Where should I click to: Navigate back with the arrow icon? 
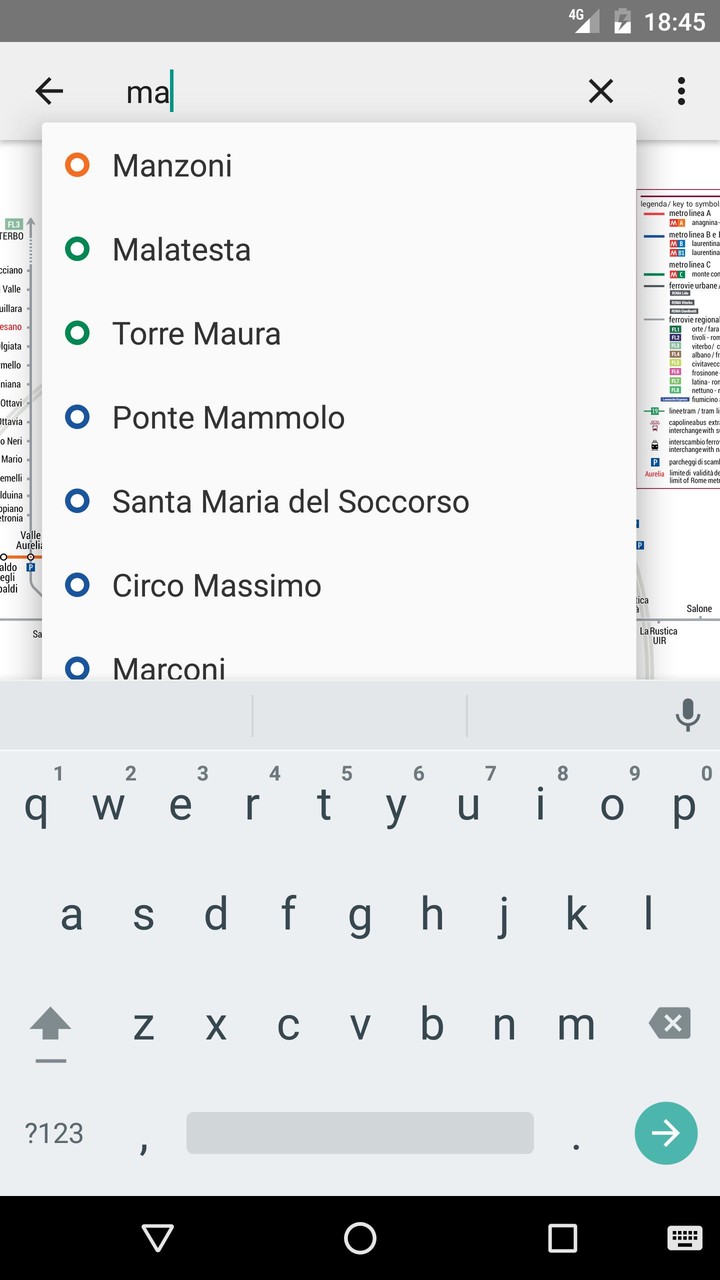(48, 91)
